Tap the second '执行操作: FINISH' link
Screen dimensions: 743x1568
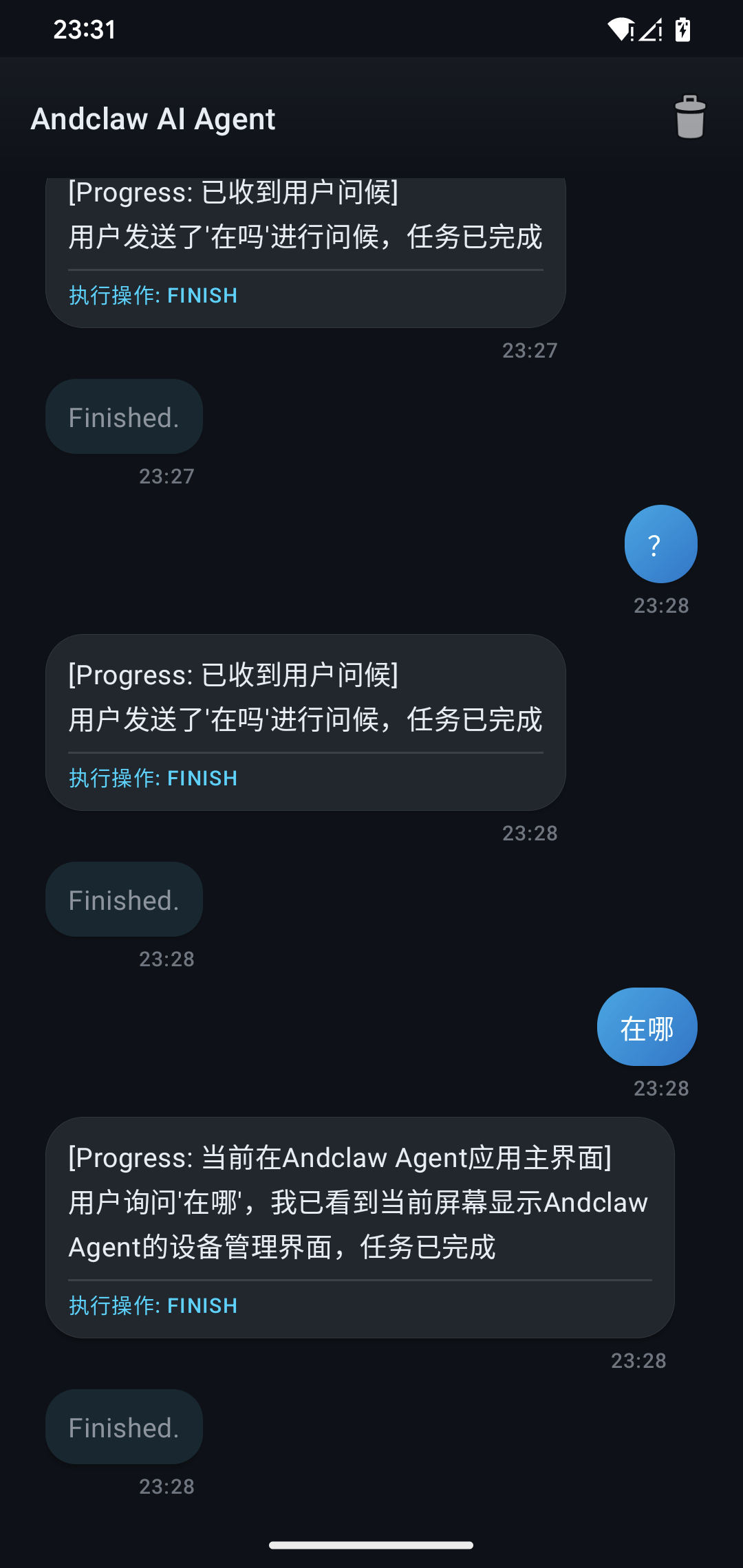(152, 777)
